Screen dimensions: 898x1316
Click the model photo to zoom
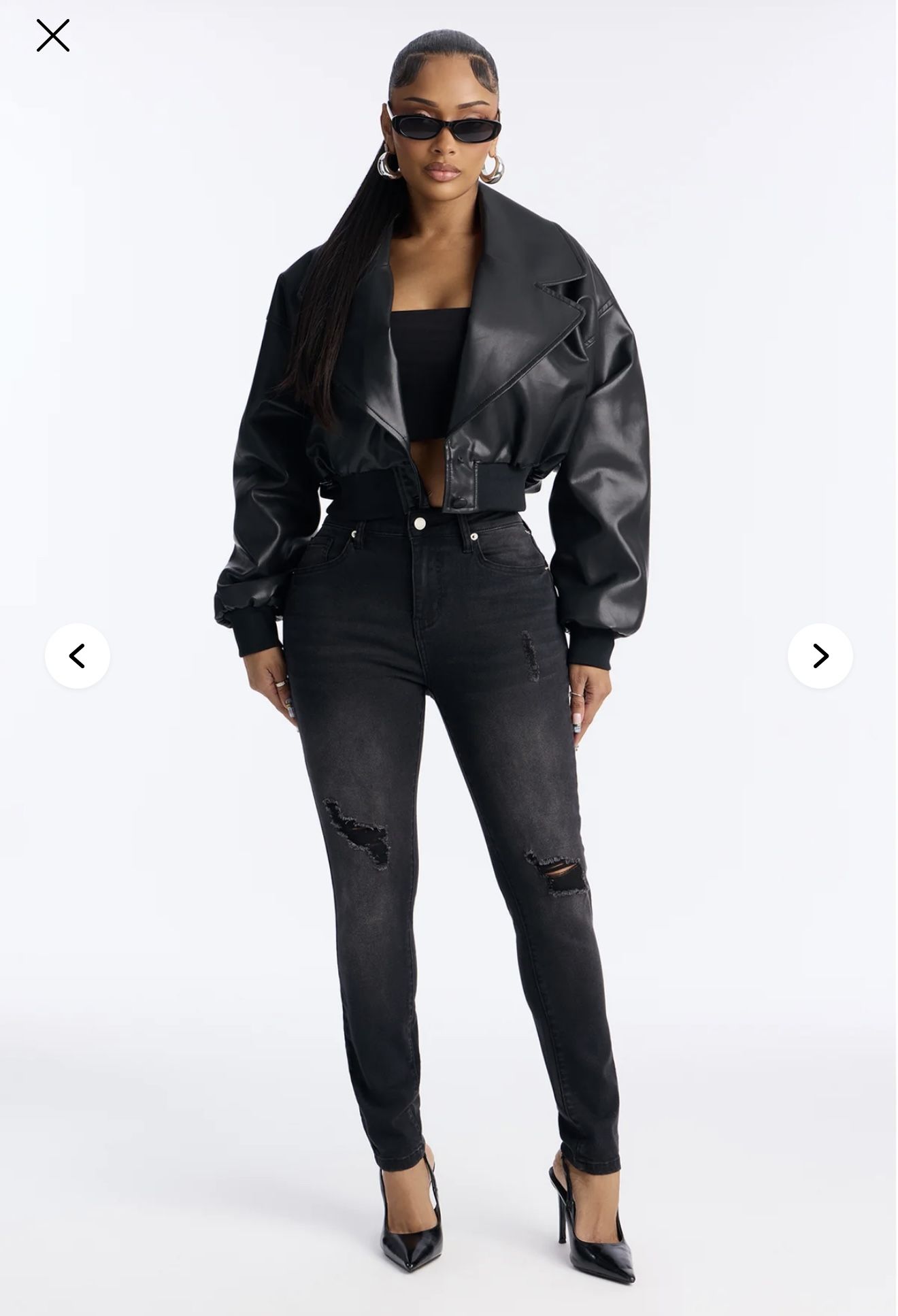[x=449, y=612]
